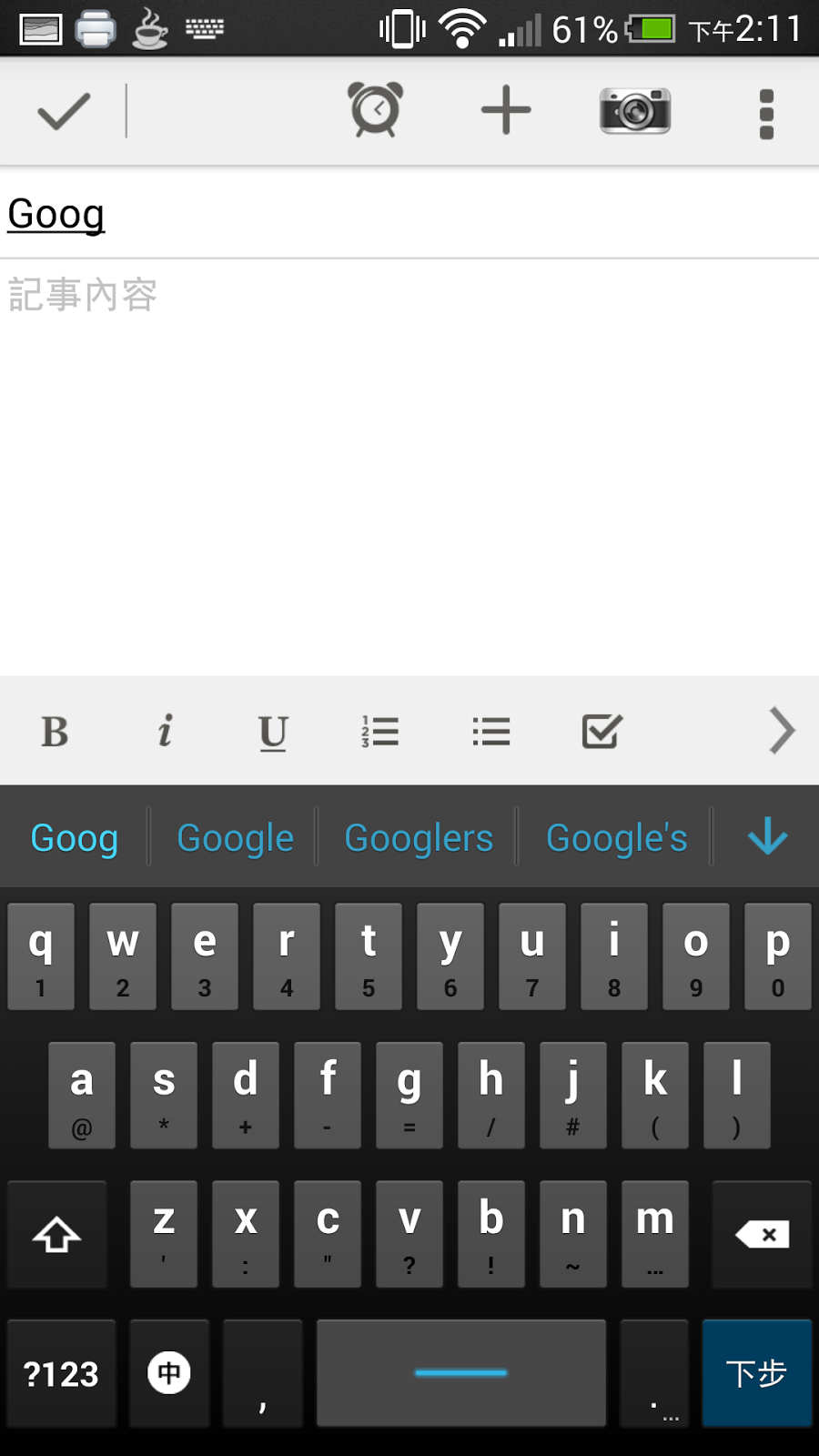Select the suggestion Google's
This screenshot has width=819, height=1456.
tap(616, 838)
